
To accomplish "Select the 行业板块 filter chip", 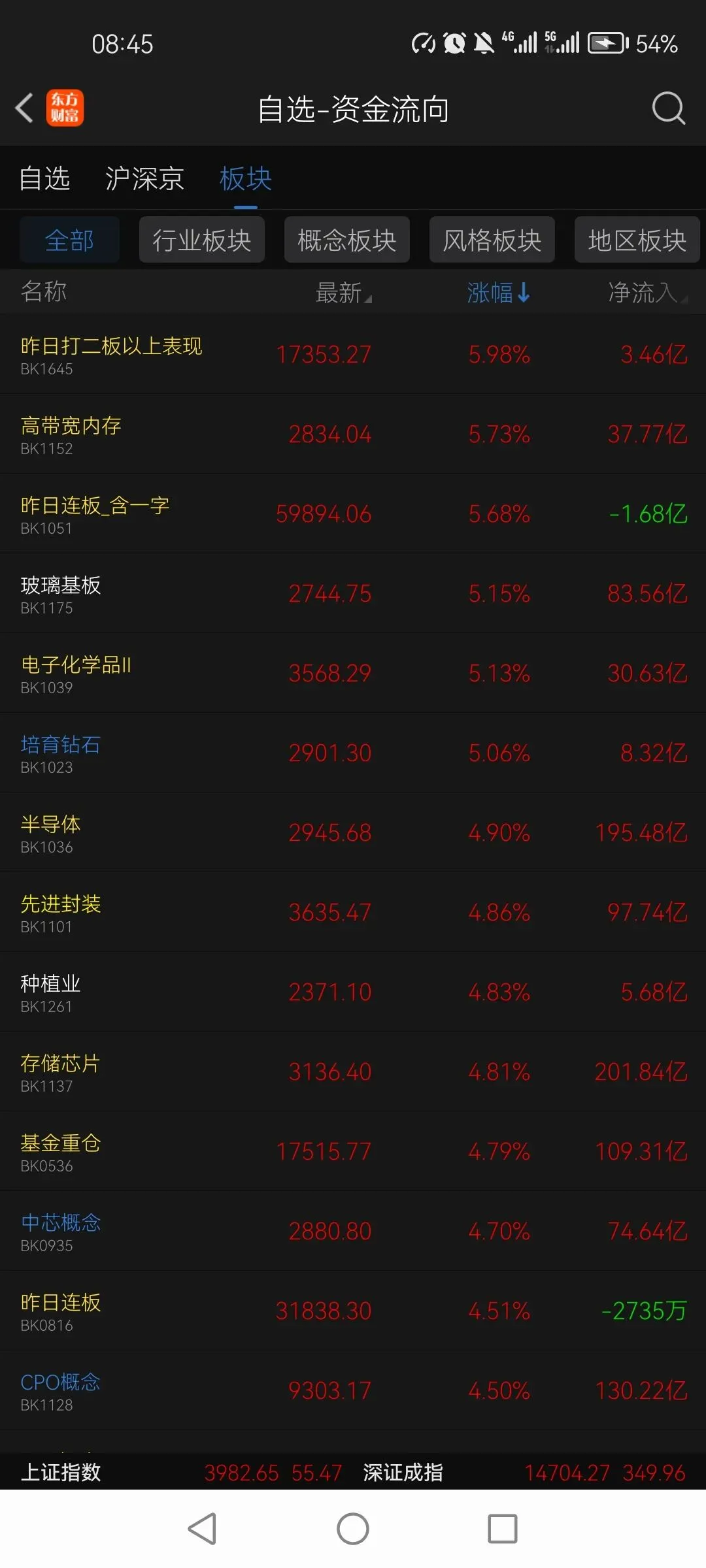I will 201,240.
